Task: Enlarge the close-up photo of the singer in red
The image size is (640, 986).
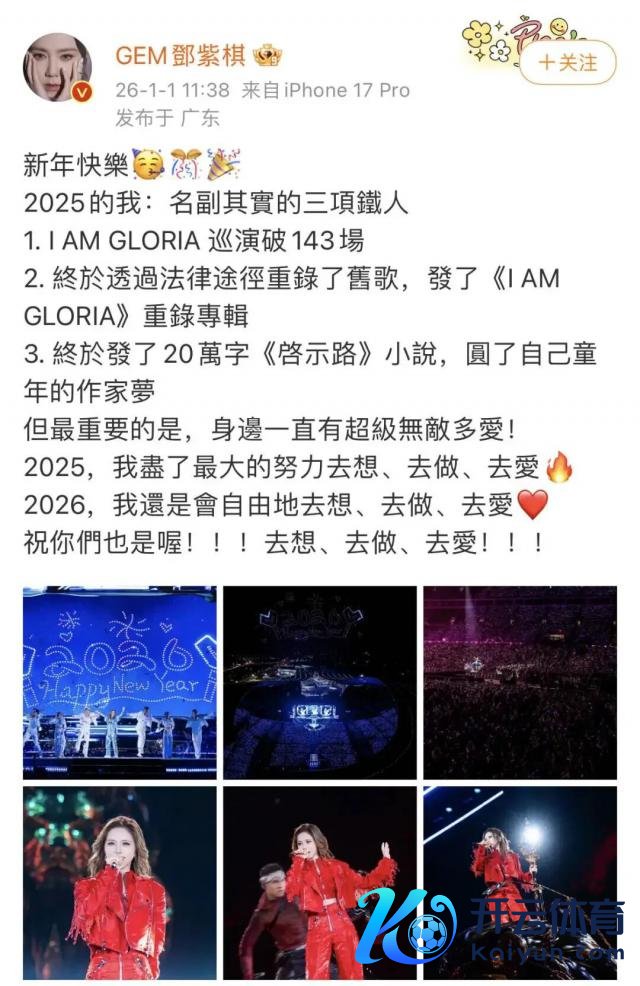Action: (120, 882)
